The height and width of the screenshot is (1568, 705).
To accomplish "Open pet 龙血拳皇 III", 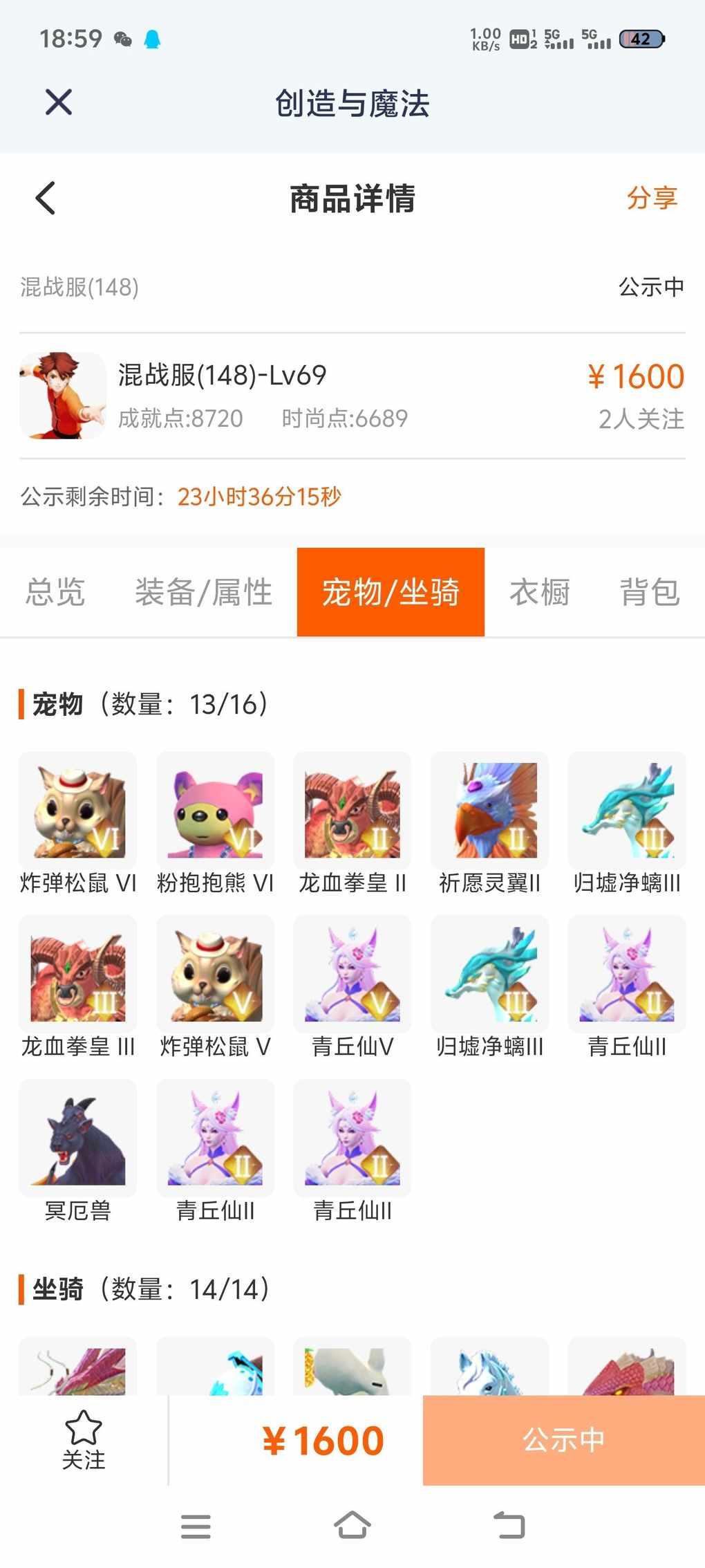I will (78, 974).
